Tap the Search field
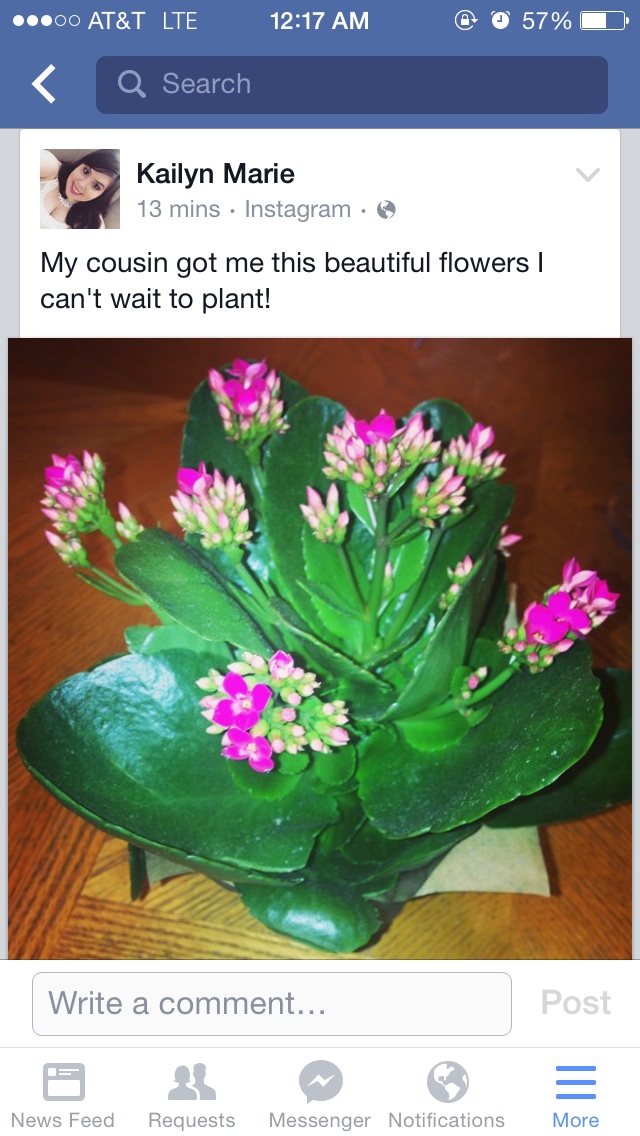 coord(352,85)
